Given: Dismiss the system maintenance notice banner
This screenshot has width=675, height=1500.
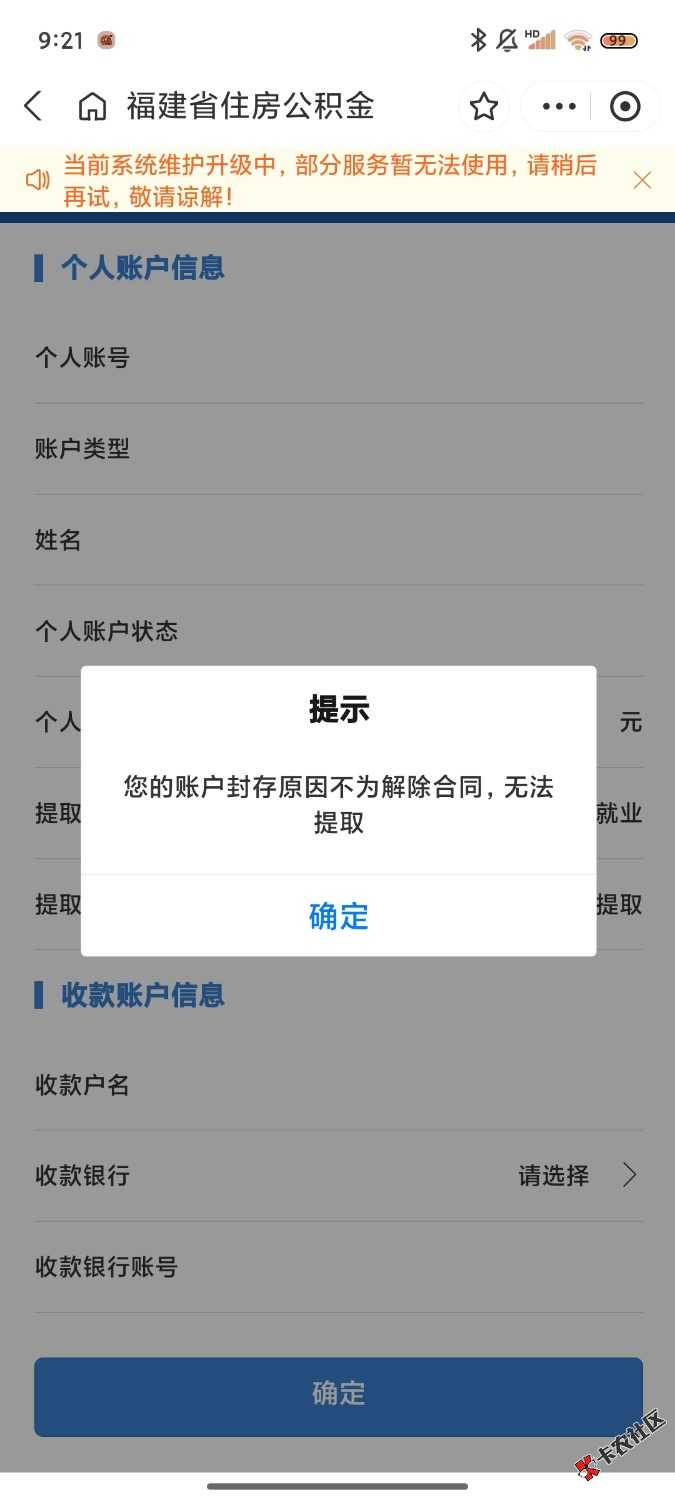Looking at the screenshot, I should coord(642,180).
